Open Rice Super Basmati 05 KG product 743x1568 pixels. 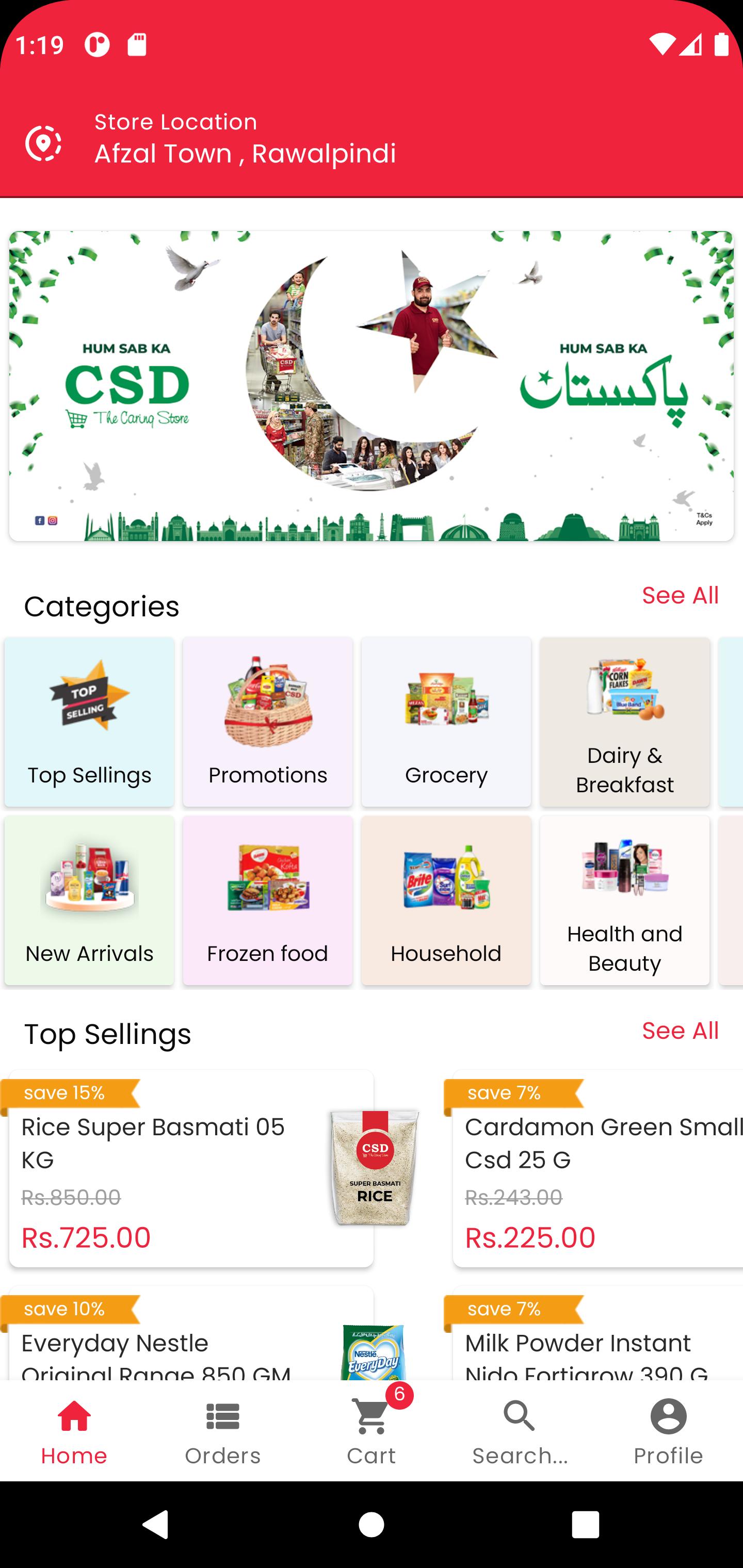[x=190, y=1169]
